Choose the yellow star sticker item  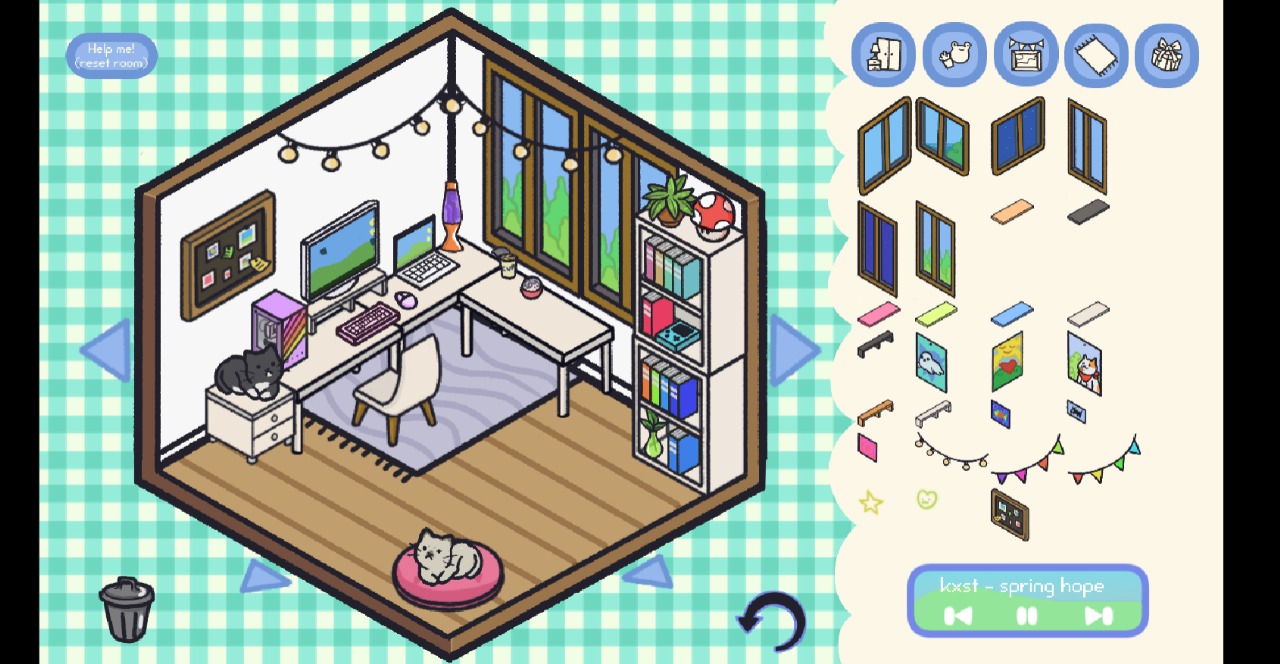(871, 502)
